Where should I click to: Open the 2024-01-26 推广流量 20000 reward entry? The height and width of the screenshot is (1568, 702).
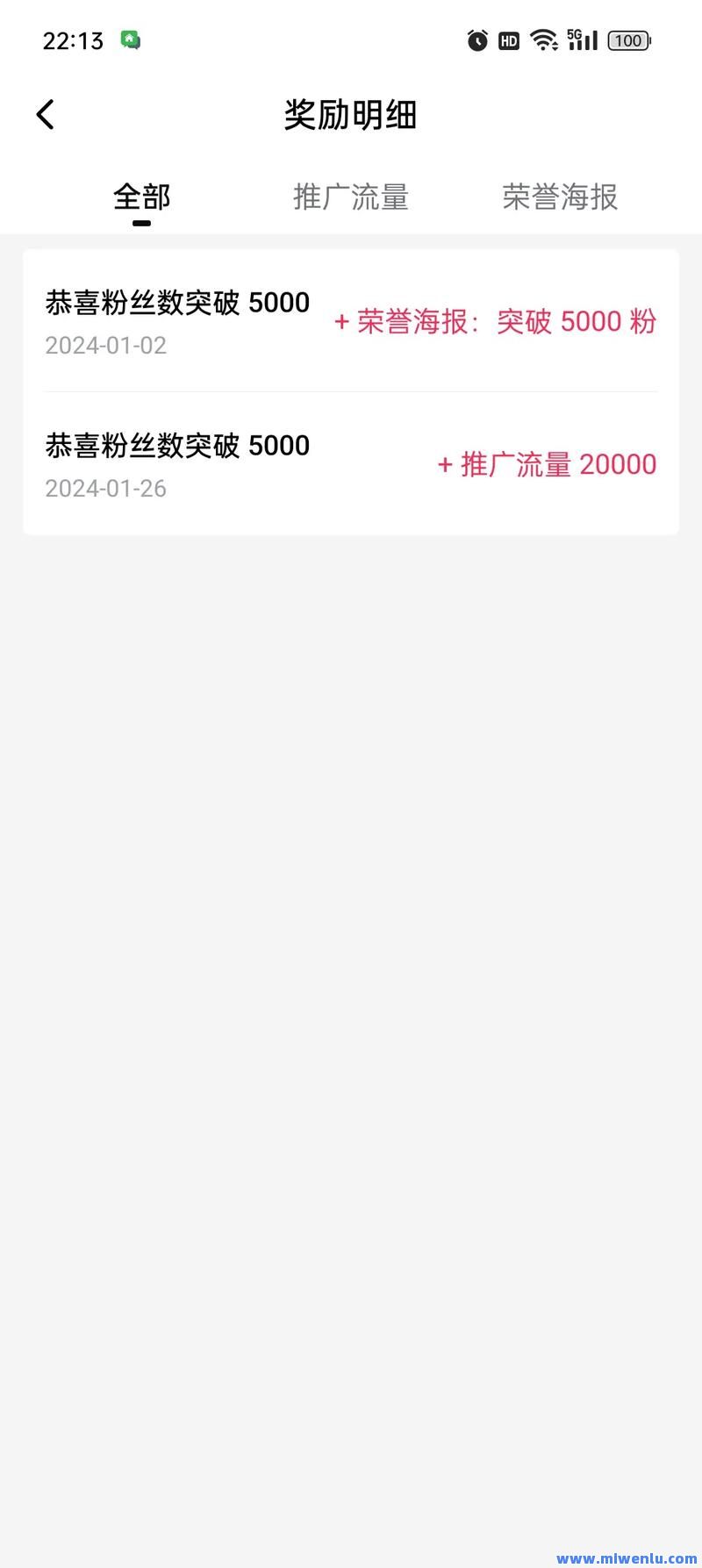tap(351, 464)
